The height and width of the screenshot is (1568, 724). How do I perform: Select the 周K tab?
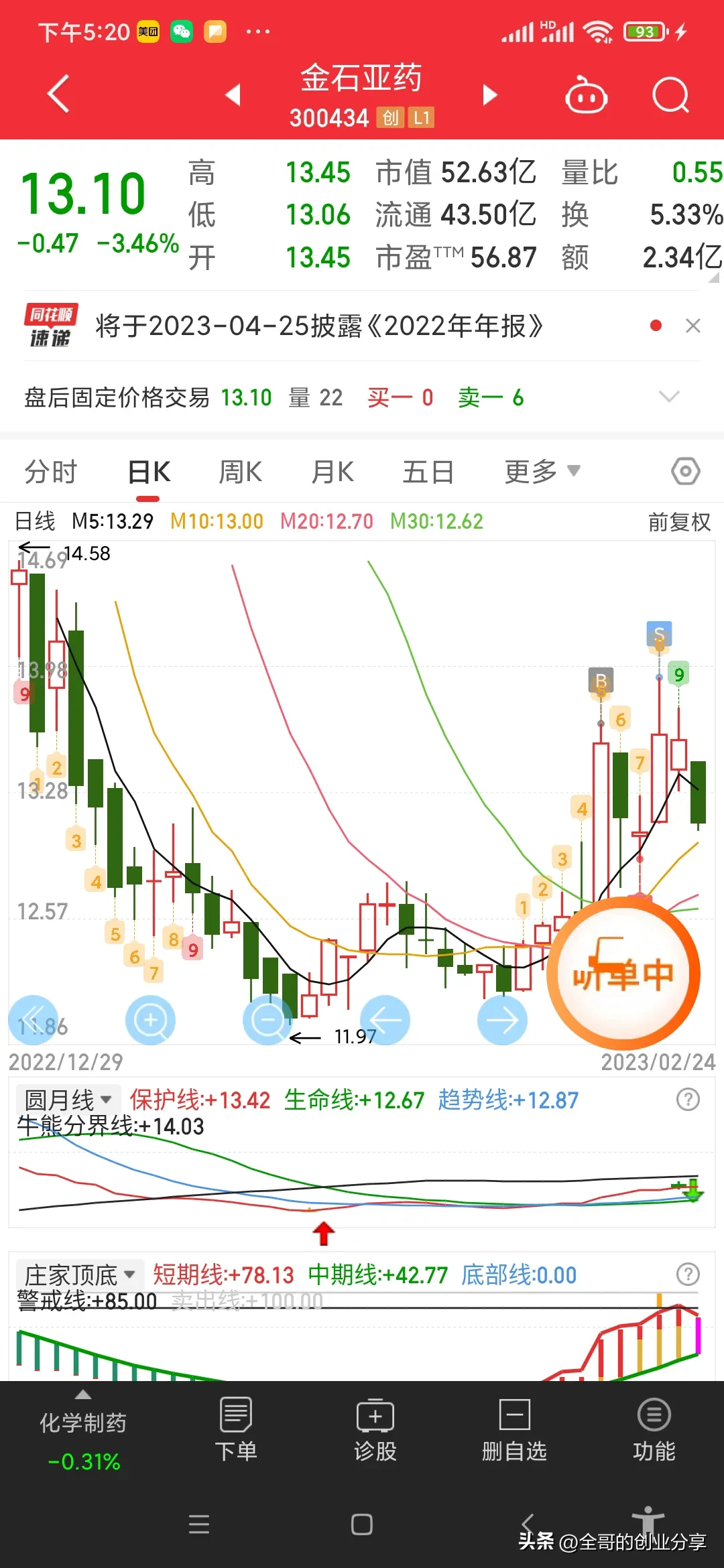pos(240,472)
